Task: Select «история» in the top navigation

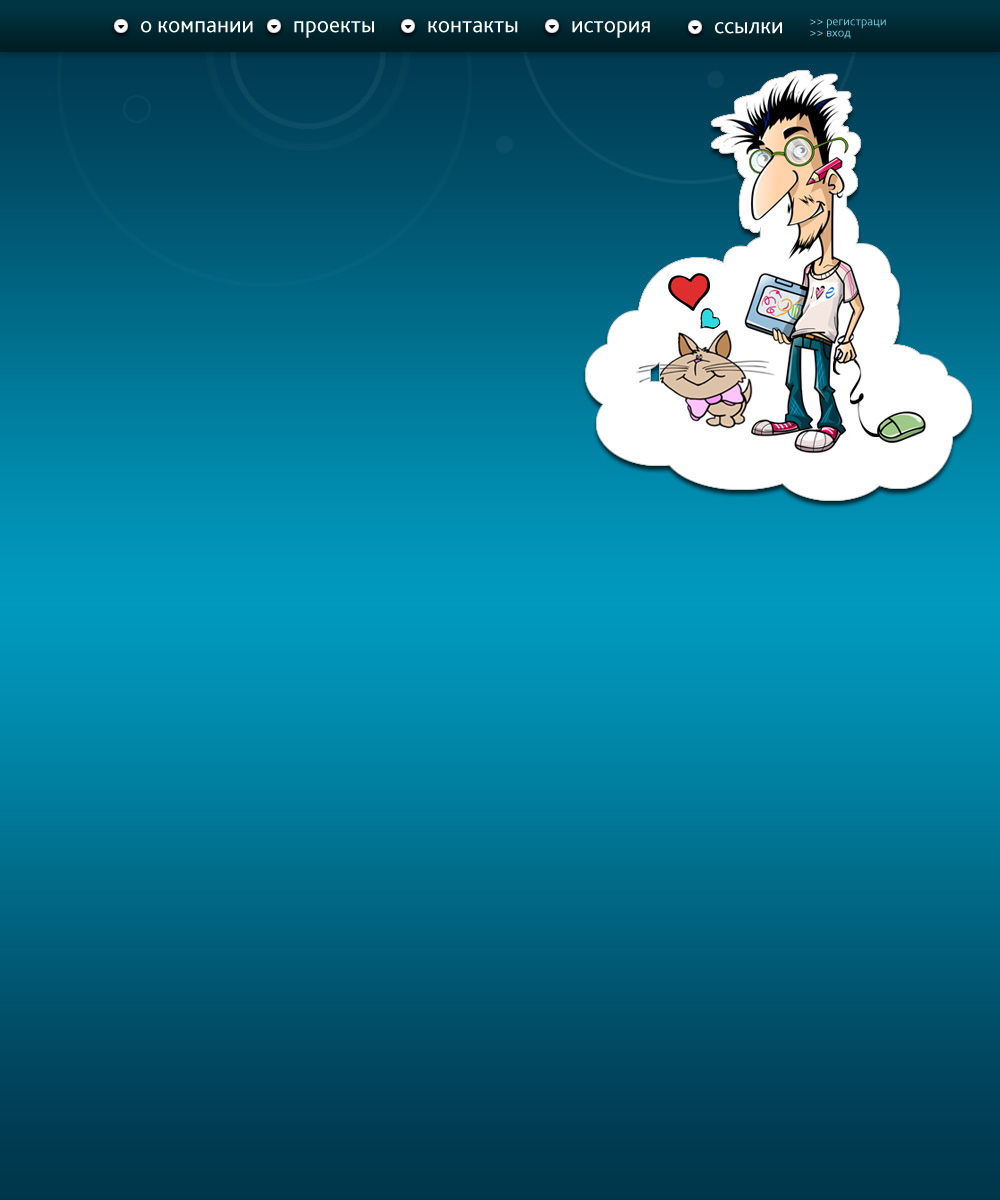Action: click(610, 26)
